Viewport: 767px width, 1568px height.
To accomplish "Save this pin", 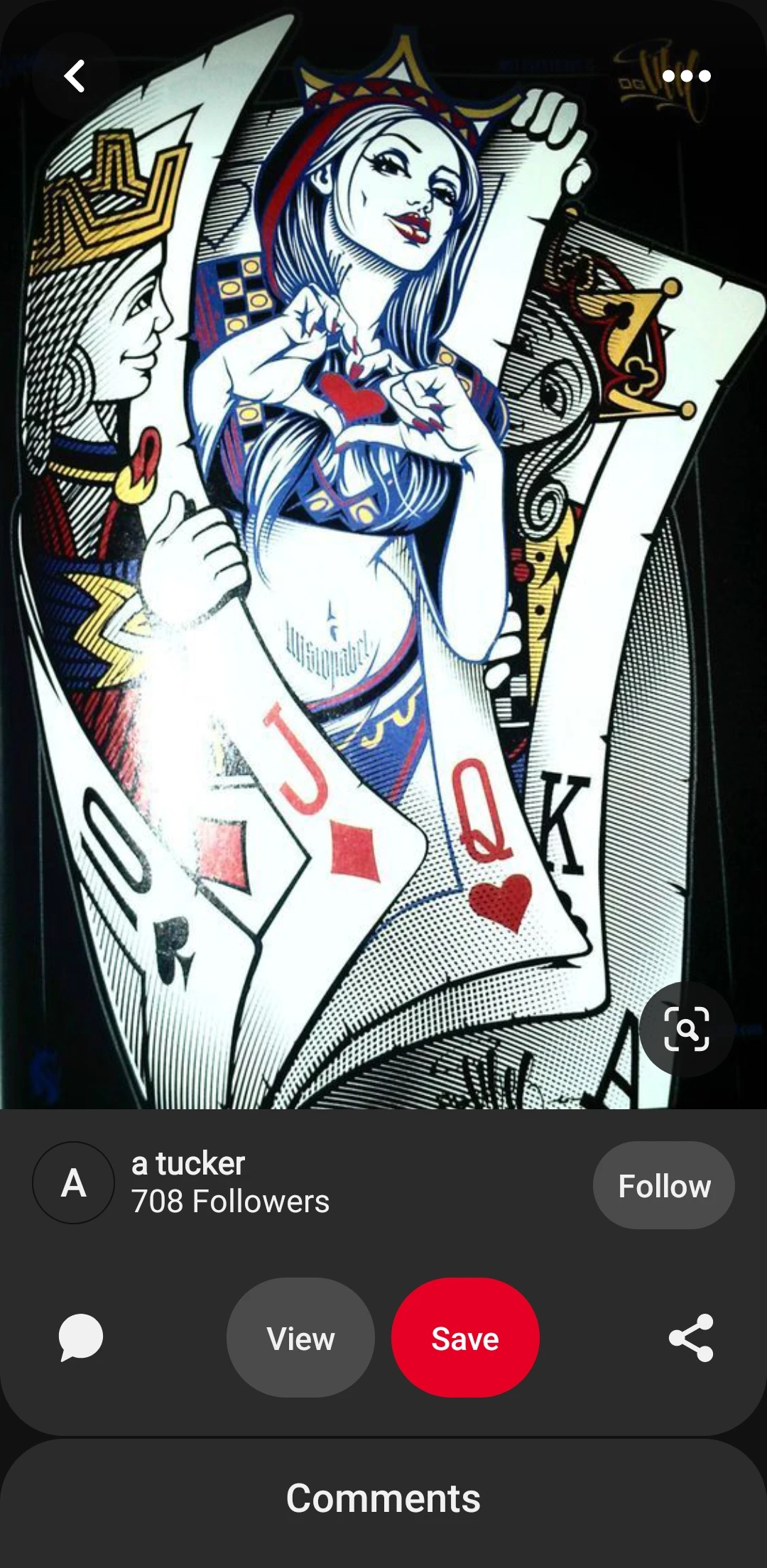I will point(465,1338).
